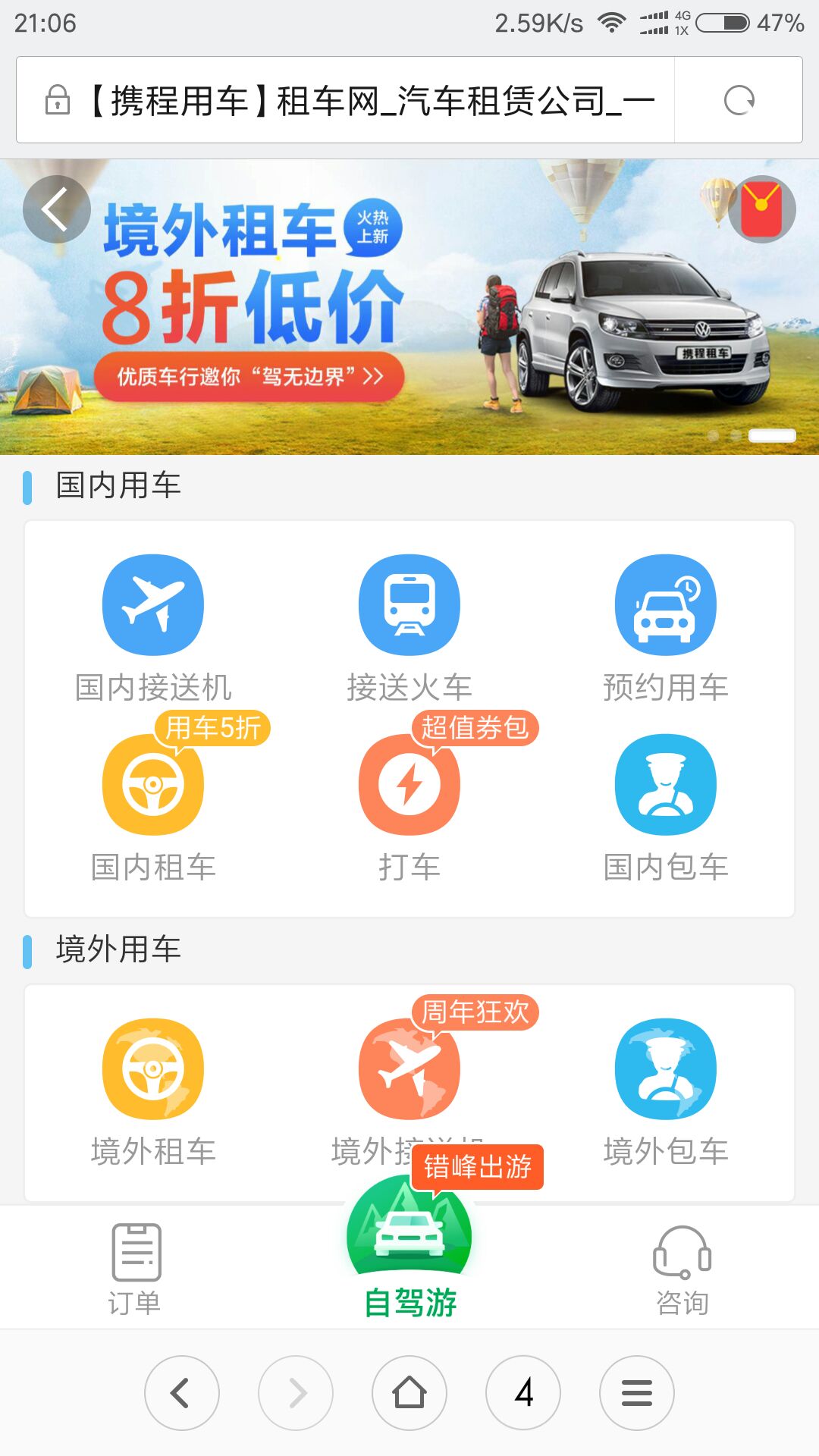Open the 自驾游 tab
The width and height of the screenshot is (819, 1456).
(409, 1251)
